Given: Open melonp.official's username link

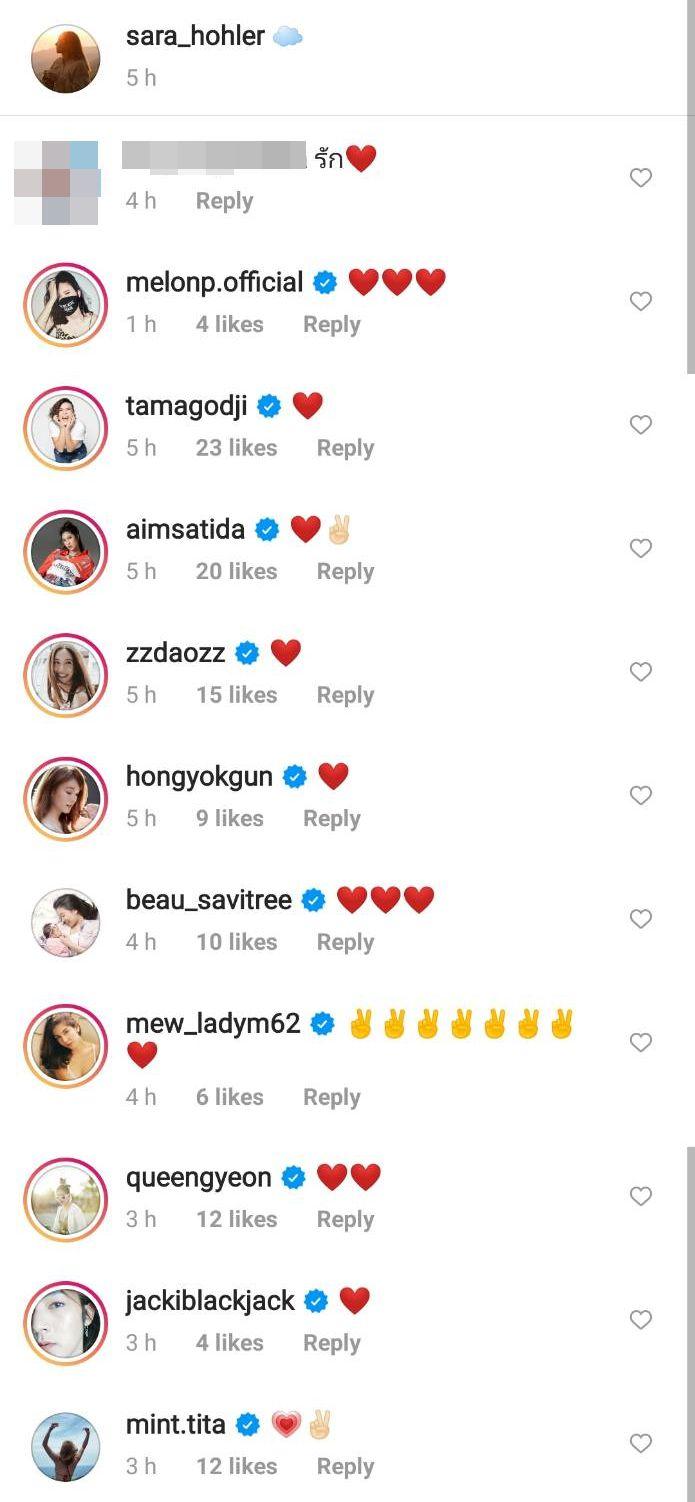Looking at the screenshot, I should (x=214, y=282).
